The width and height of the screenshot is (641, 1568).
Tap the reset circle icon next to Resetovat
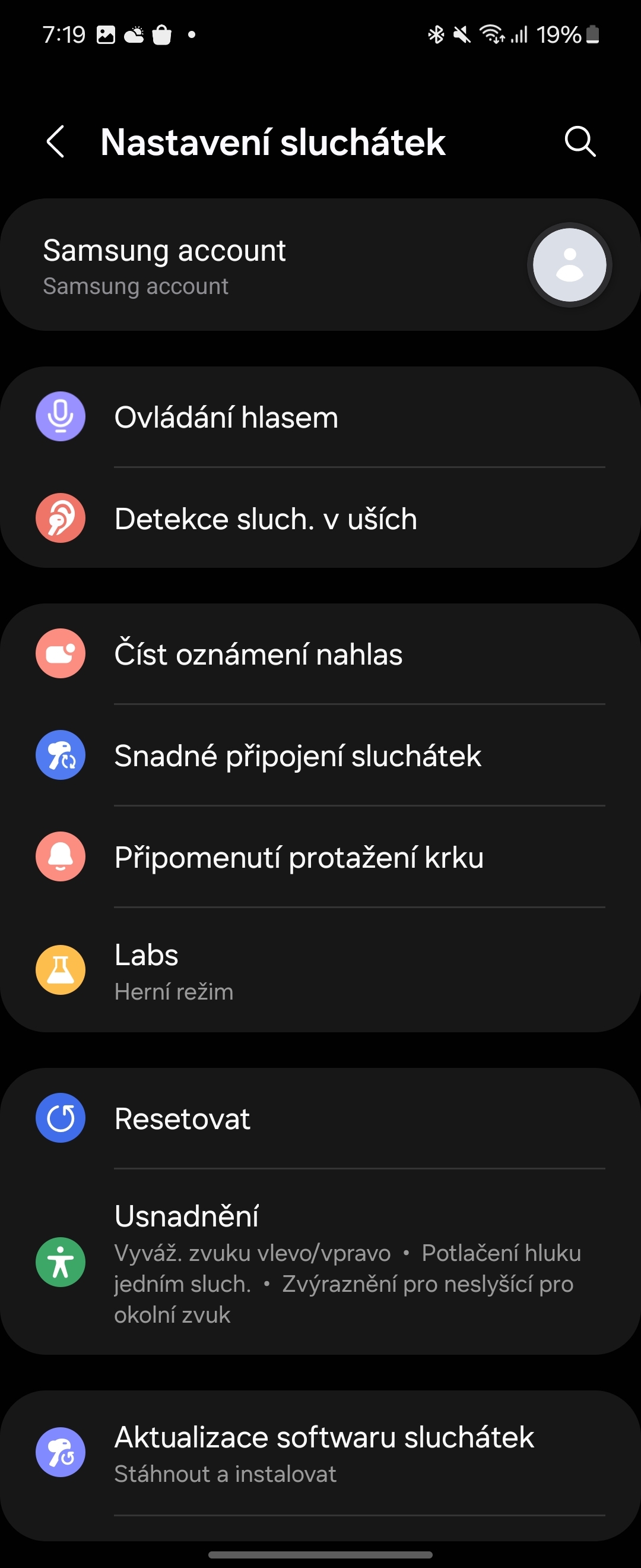coord(60,1118)
